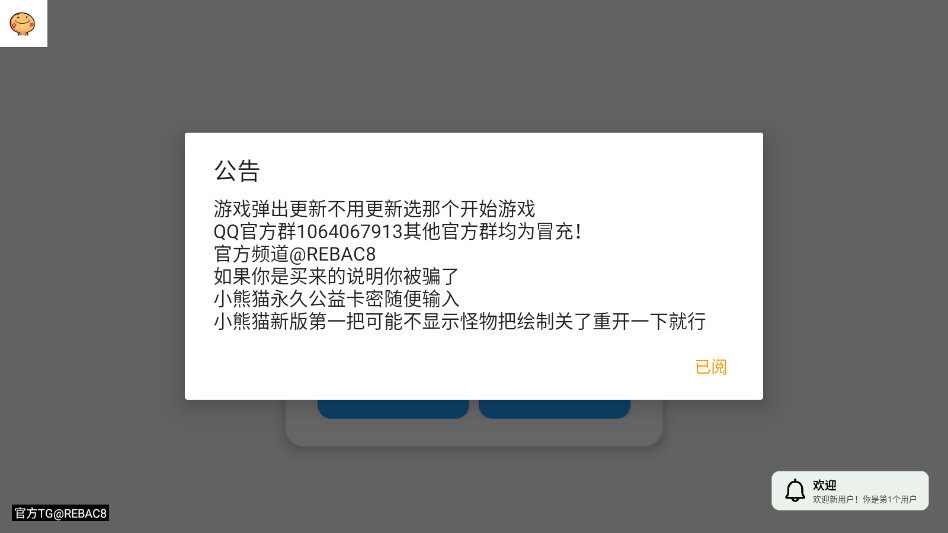
Task: Open the floating mascot icon
Action: coord(23,23)
